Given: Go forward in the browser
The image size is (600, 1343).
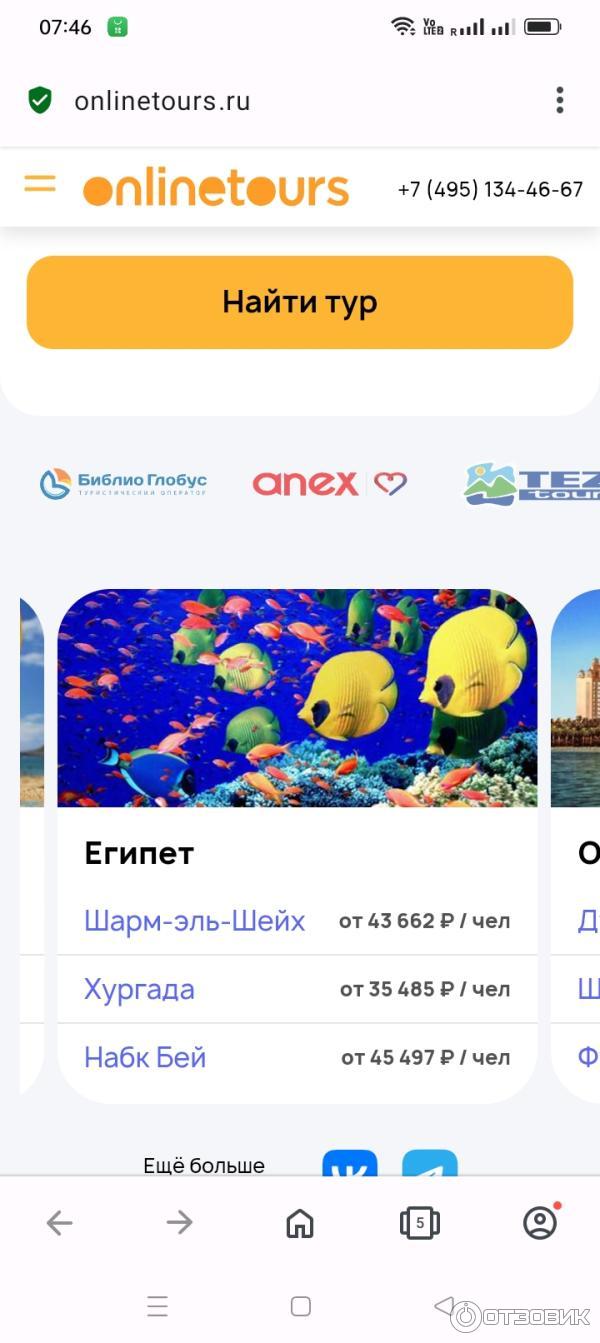Looking at the screenshot, I should point(180,1222).
